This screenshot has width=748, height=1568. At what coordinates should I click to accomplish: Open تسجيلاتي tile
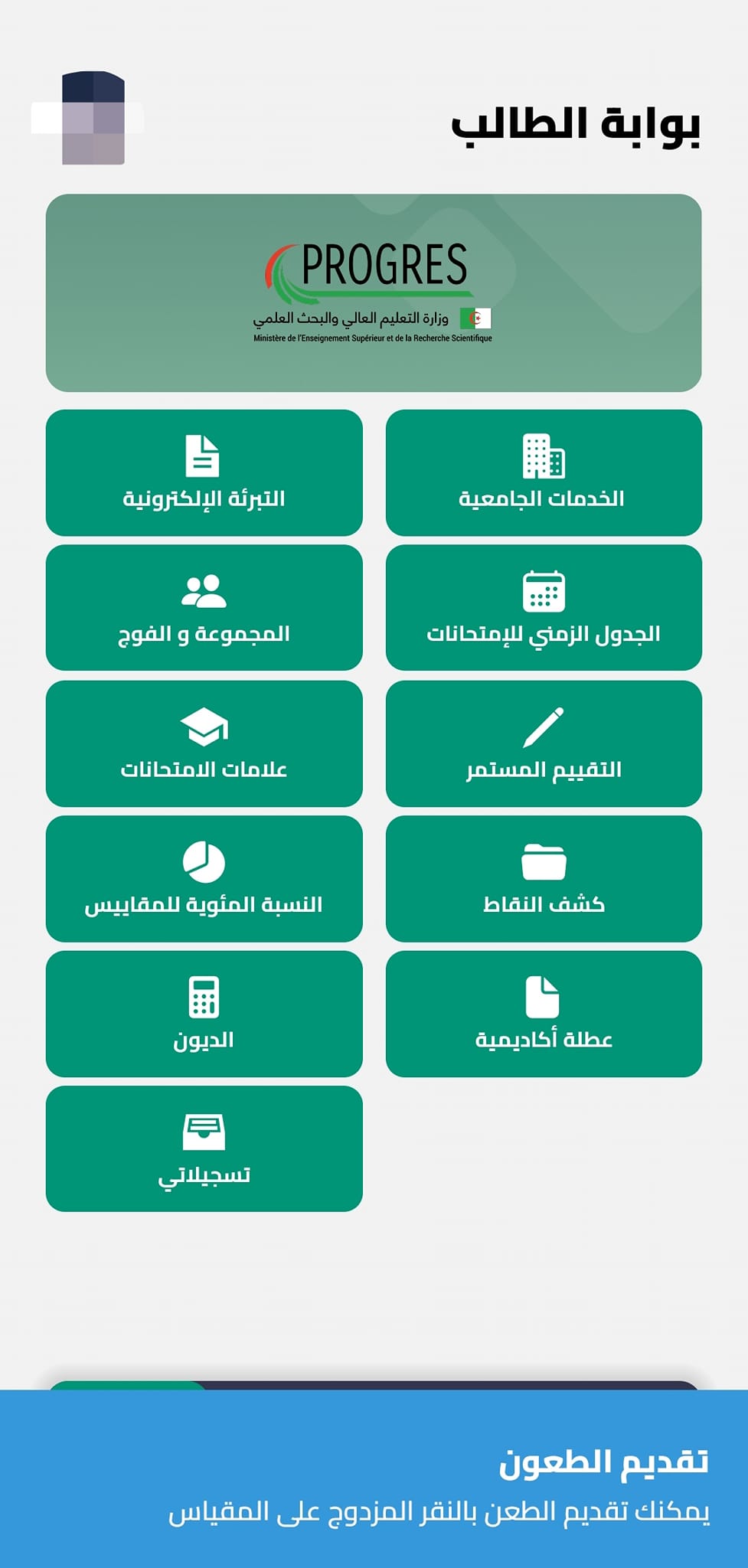pos(204,1148)
